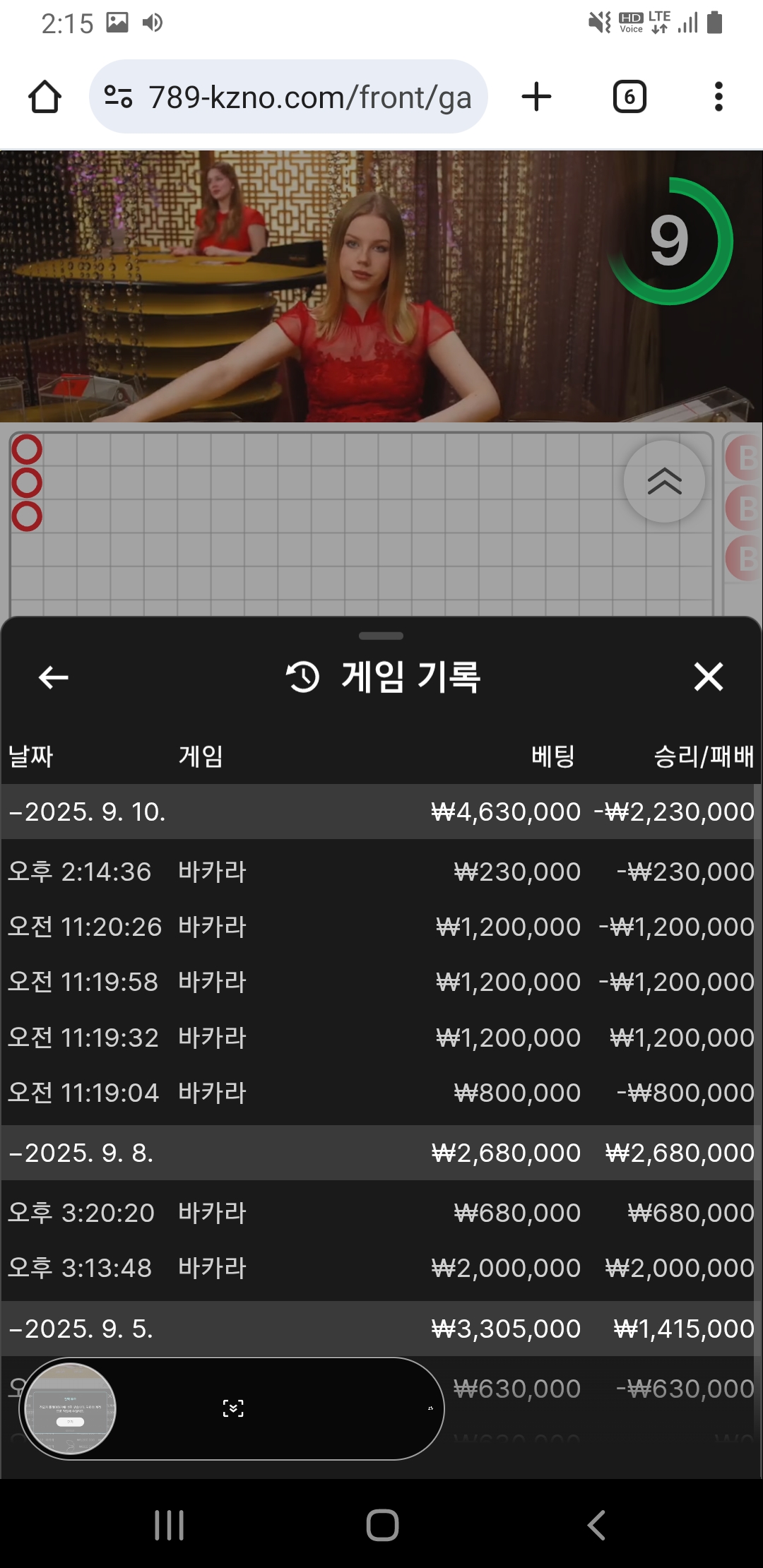Open the 오전 11:19:32 baccarat record
This screenshot has height=1568, width=763.
point(380,1038)
